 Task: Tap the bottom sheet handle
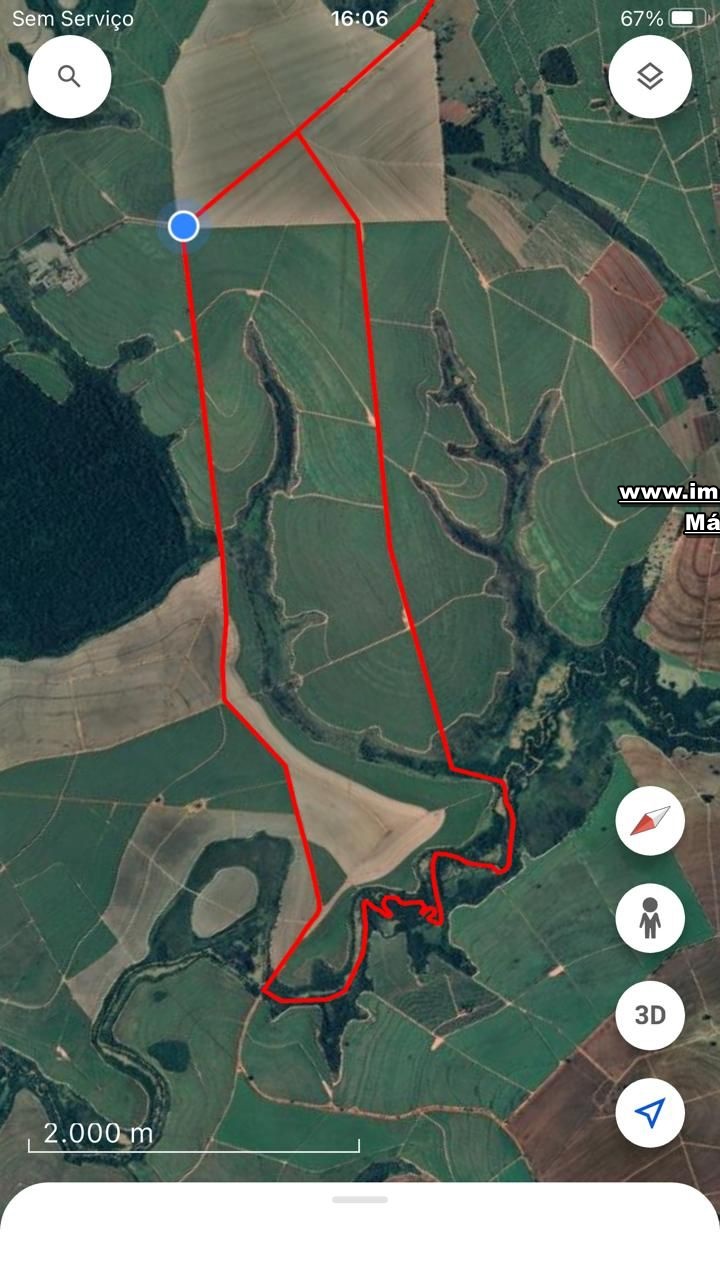360,1199
